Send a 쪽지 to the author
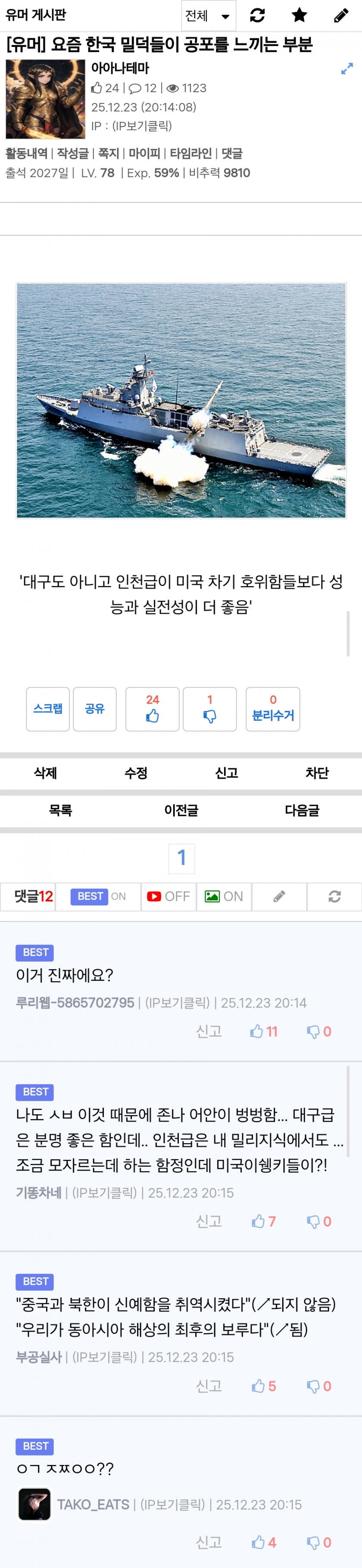The height and width of the screenshot is (1568, 362). coord(108,153)
